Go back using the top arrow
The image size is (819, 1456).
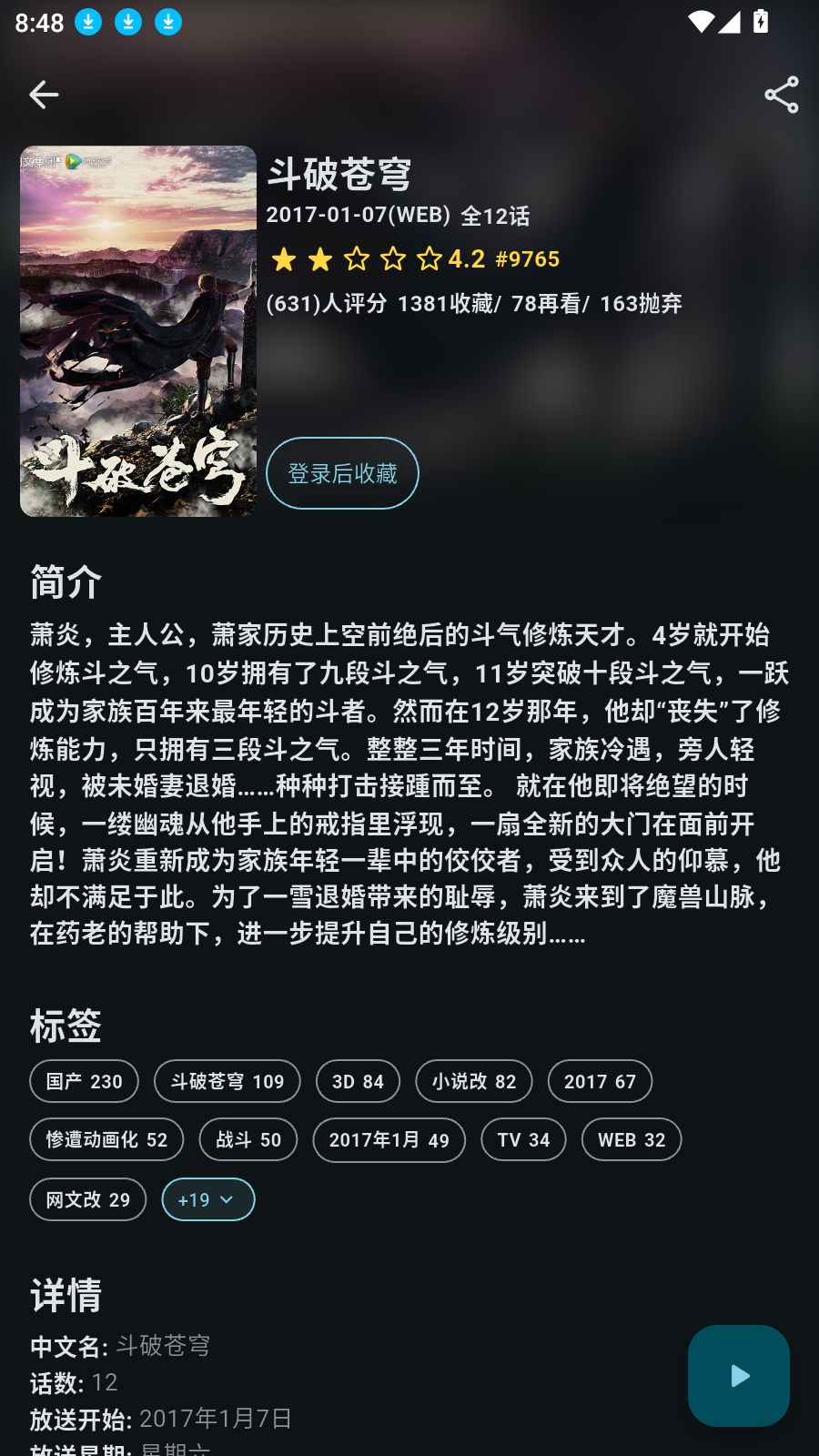[44, 95]
